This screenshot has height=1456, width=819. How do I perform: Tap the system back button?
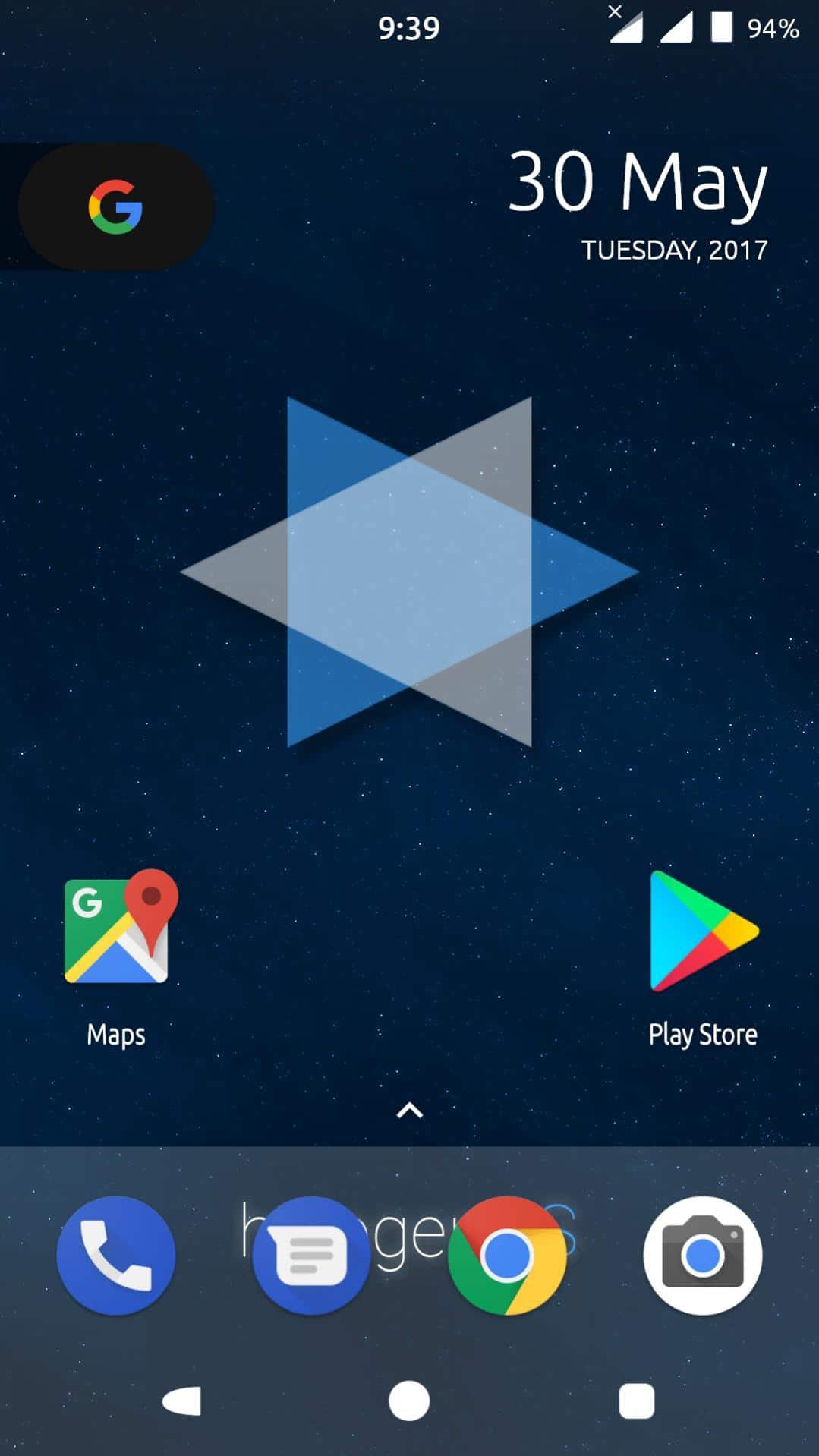[183, 1401]
